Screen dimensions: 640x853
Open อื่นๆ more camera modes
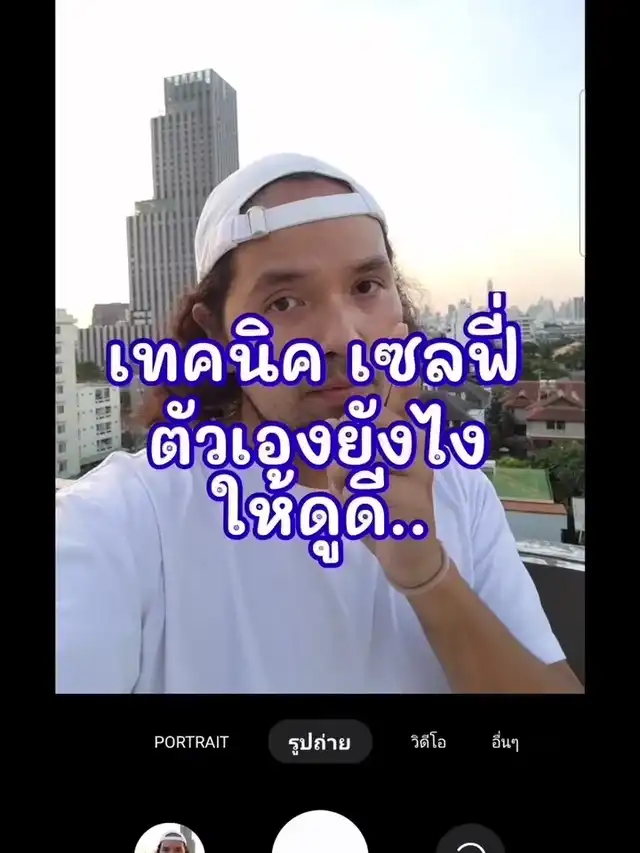click(505, 742)
